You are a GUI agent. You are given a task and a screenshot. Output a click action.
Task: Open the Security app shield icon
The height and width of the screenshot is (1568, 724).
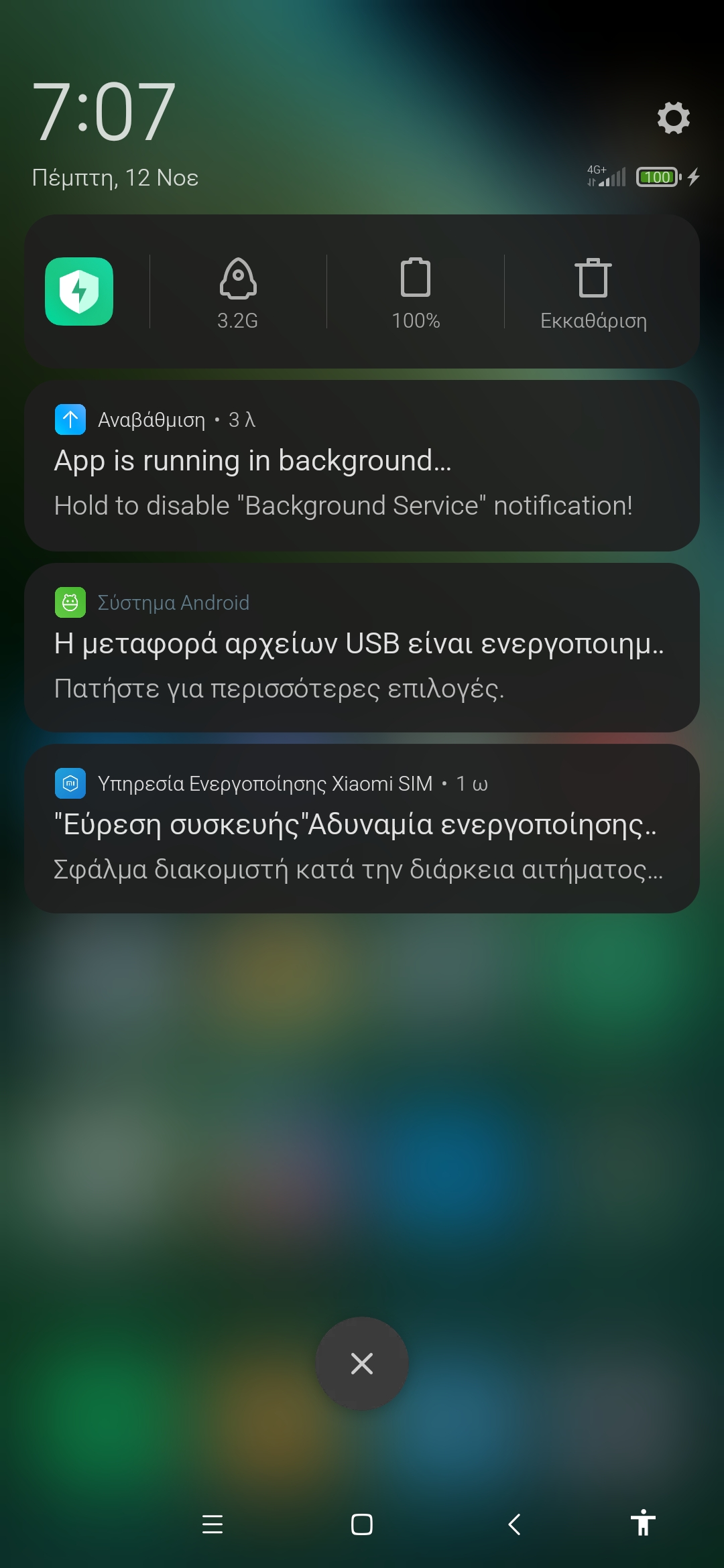[79, 291]
